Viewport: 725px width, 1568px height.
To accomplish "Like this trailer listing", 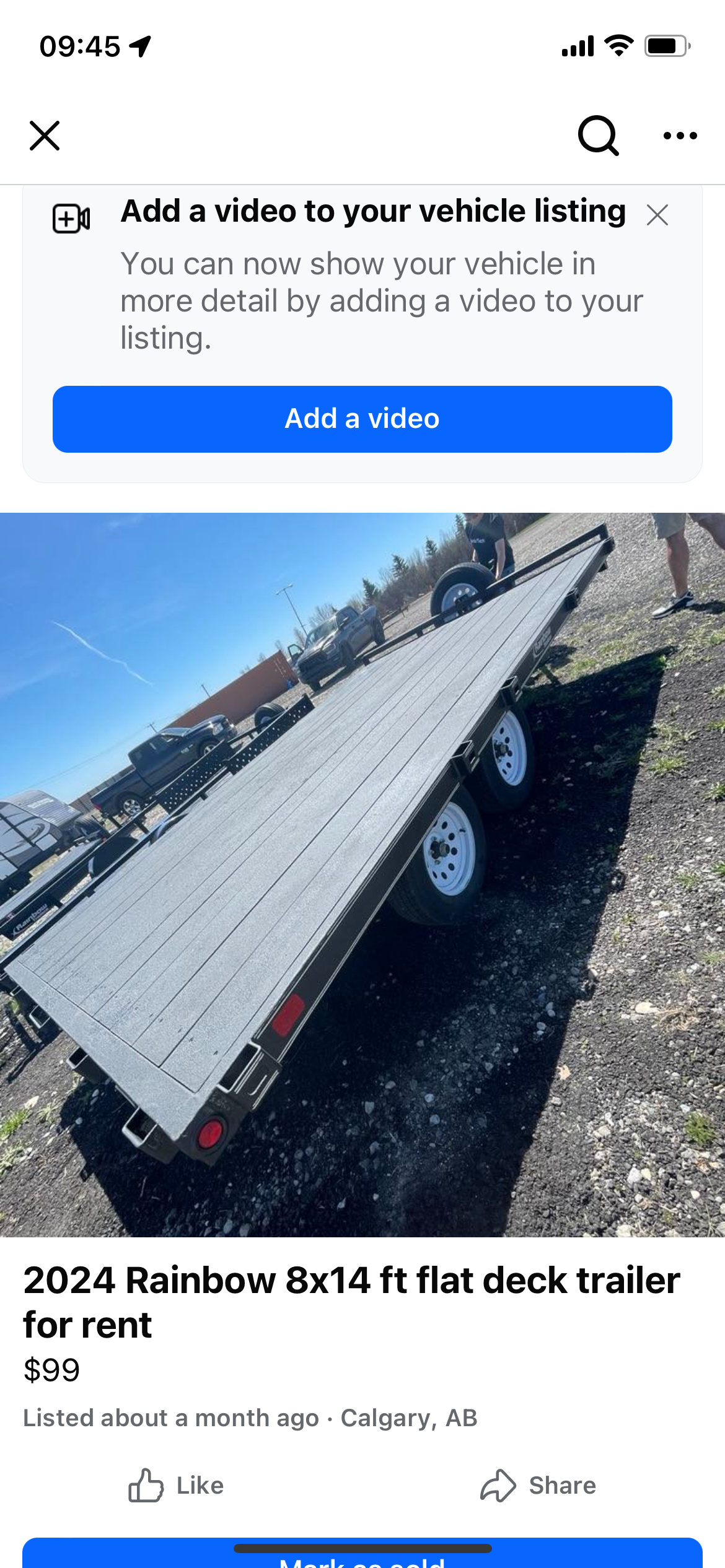I will (176, 1485).
